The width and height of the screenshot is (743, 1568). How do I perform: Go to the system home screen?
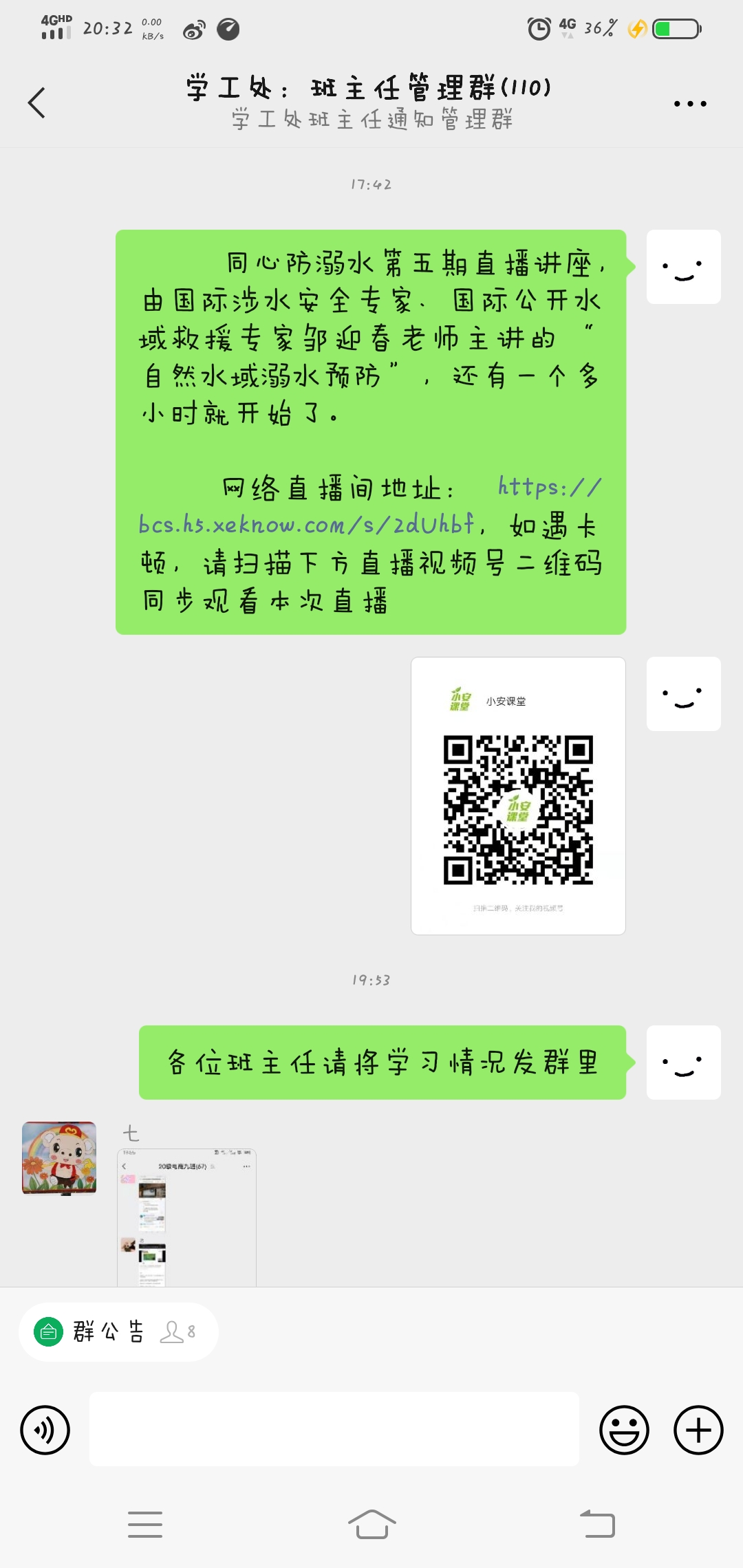pyautogui.click(x=371, y=1524)
